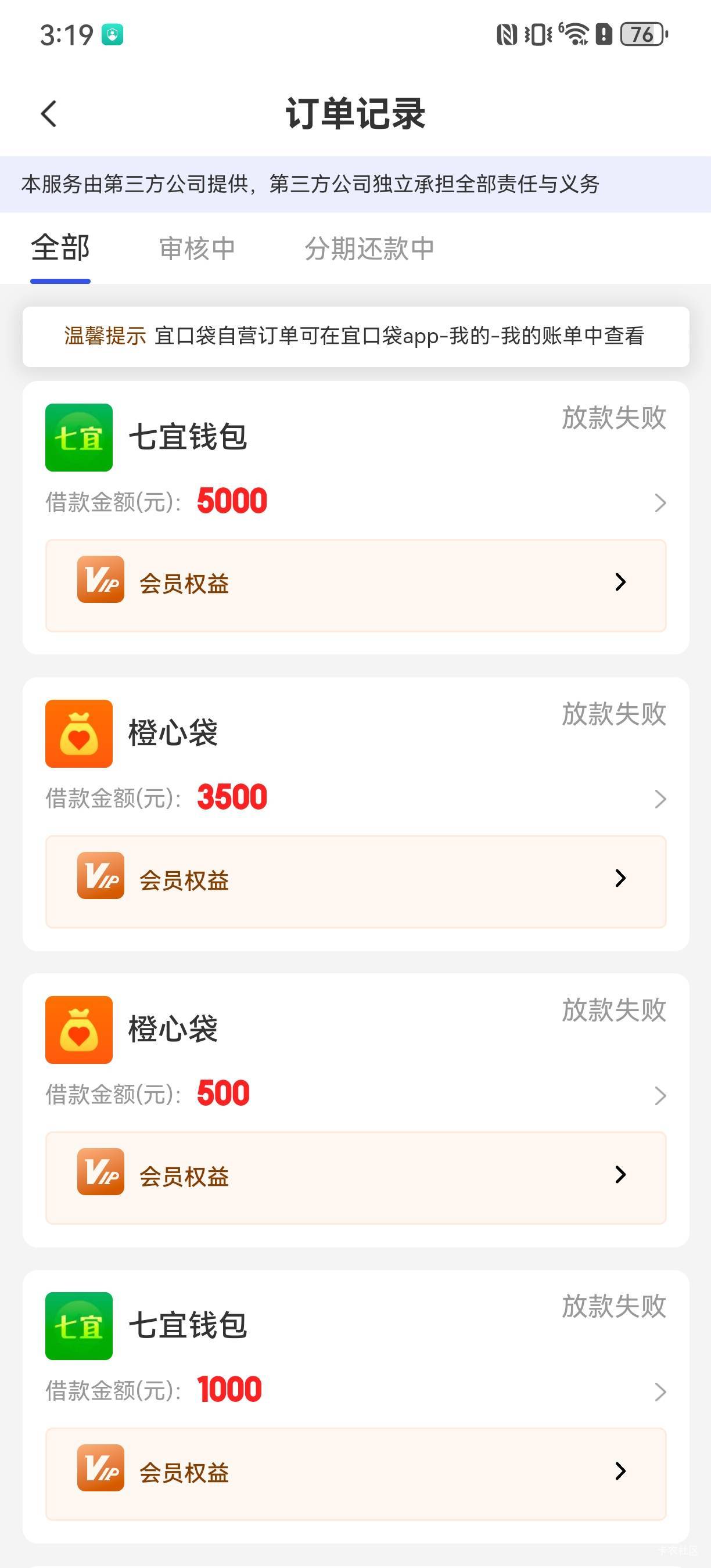Viewport: 711px width, 1568px height.
Task: Open 会员权益 under the 3500 order
Action: 355,882
